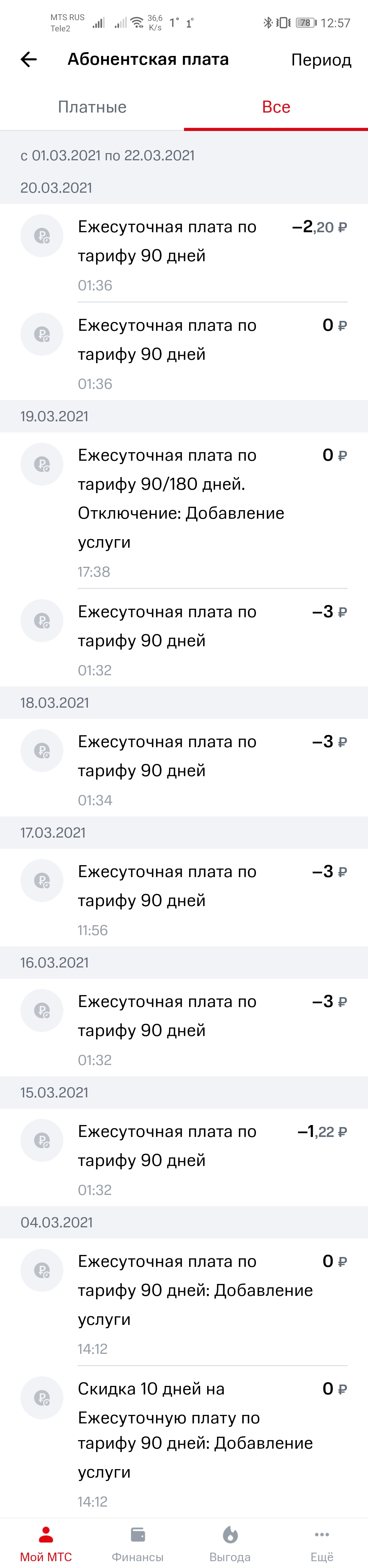Open the Выгода tab
Image resolution: width=368 pixels, height=1568 pixels.
(x=230, y=1544)
